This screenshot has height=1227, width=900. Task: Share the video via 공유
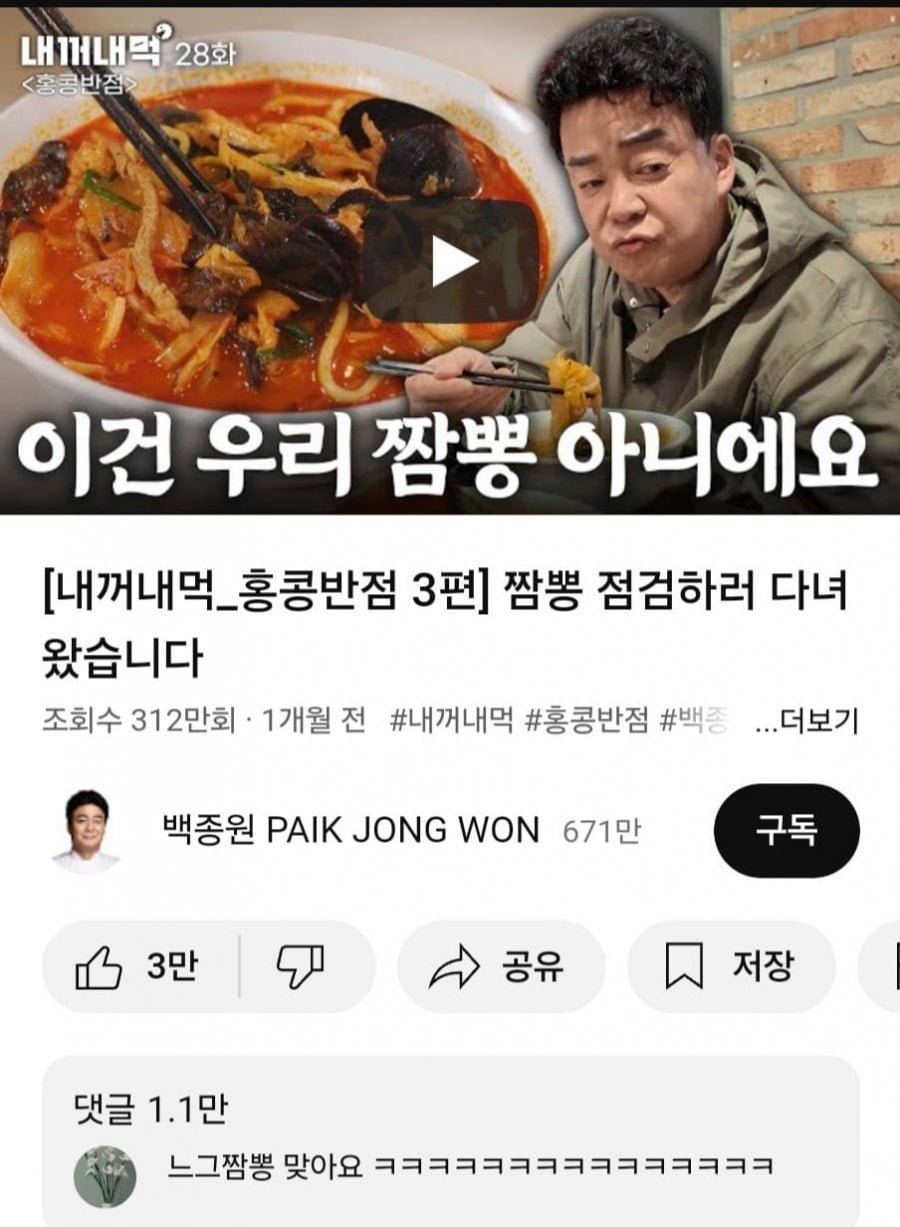click(501, 966)
